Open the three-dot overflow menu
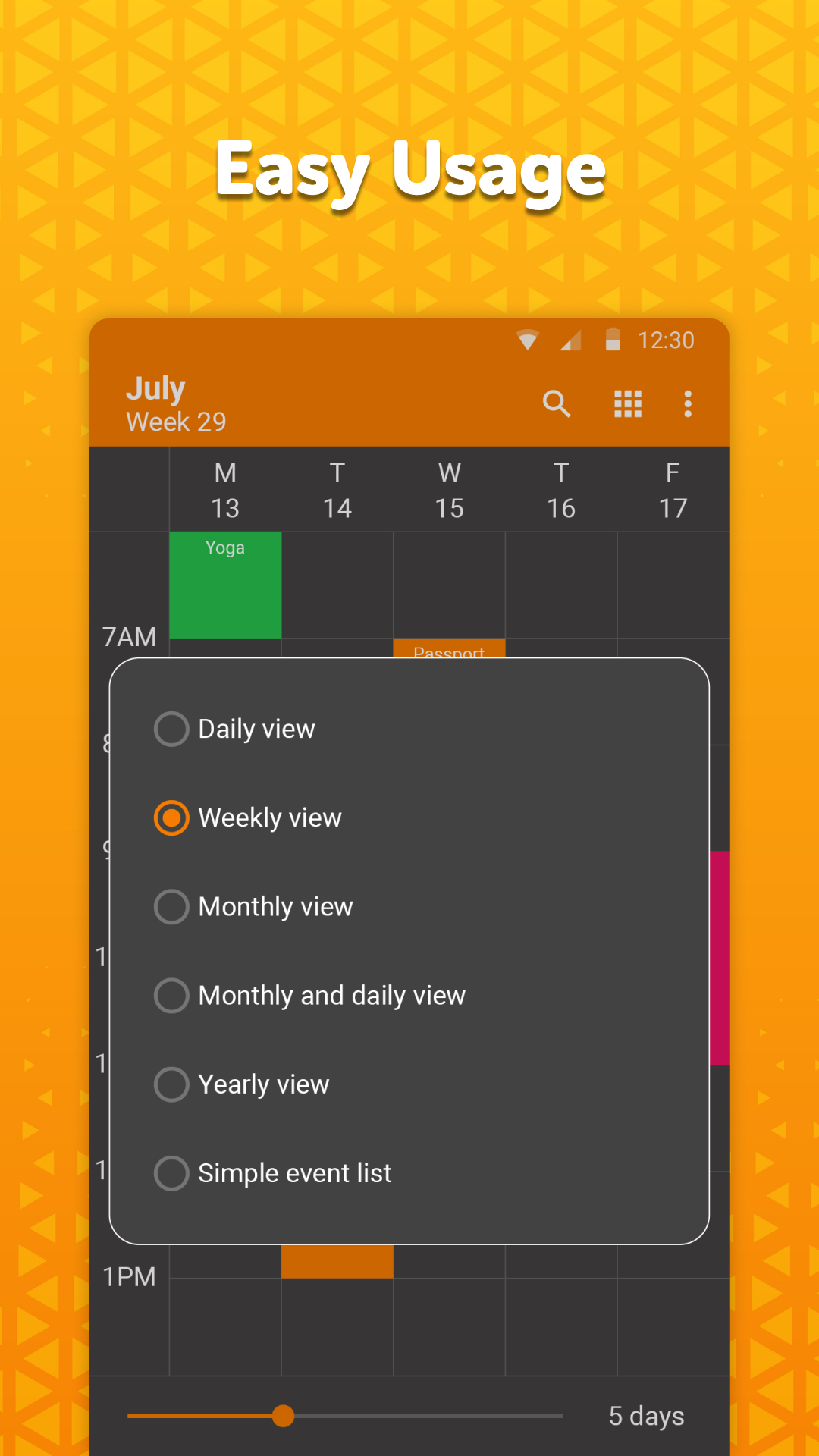Screen dimensions: 819x1456 pos(687,404)
